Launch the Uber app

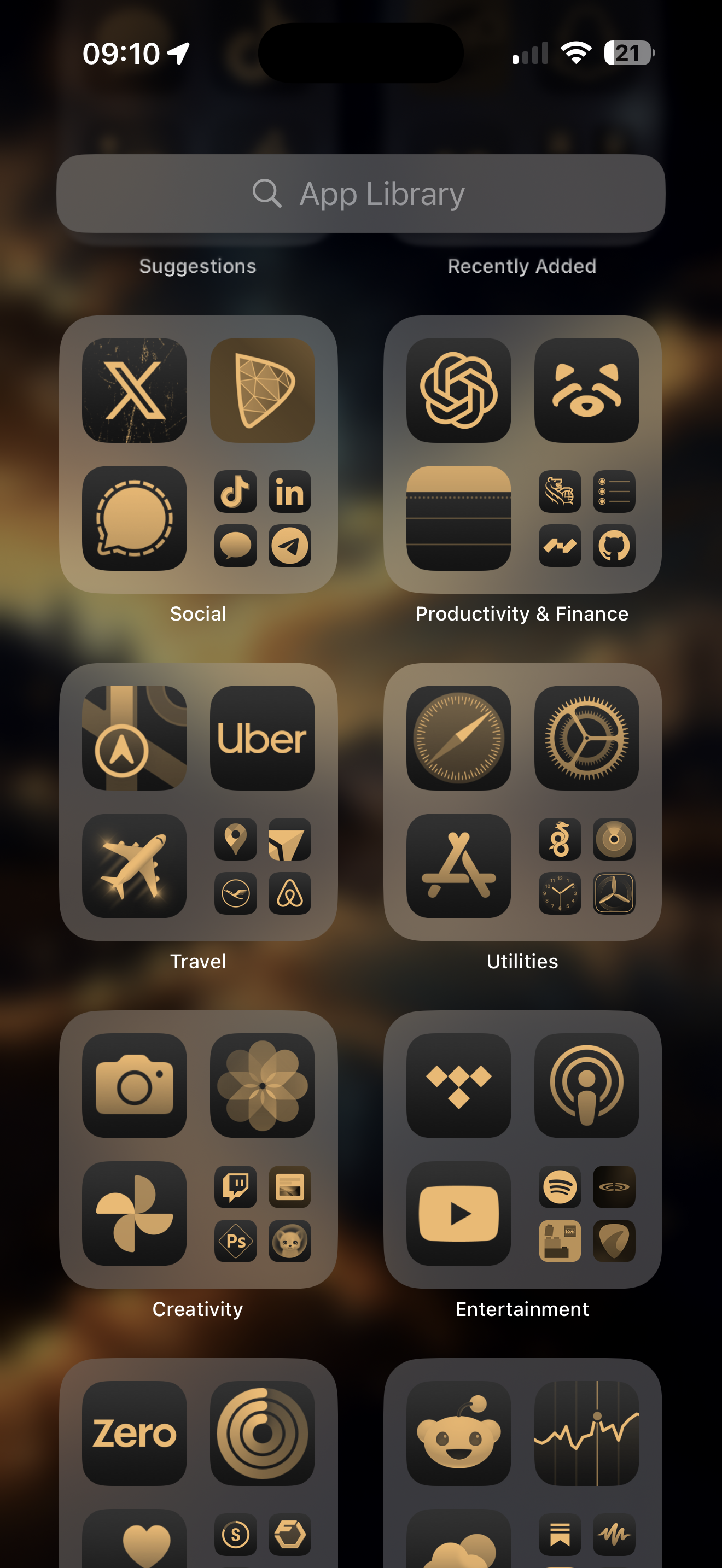tap(263, 738)
